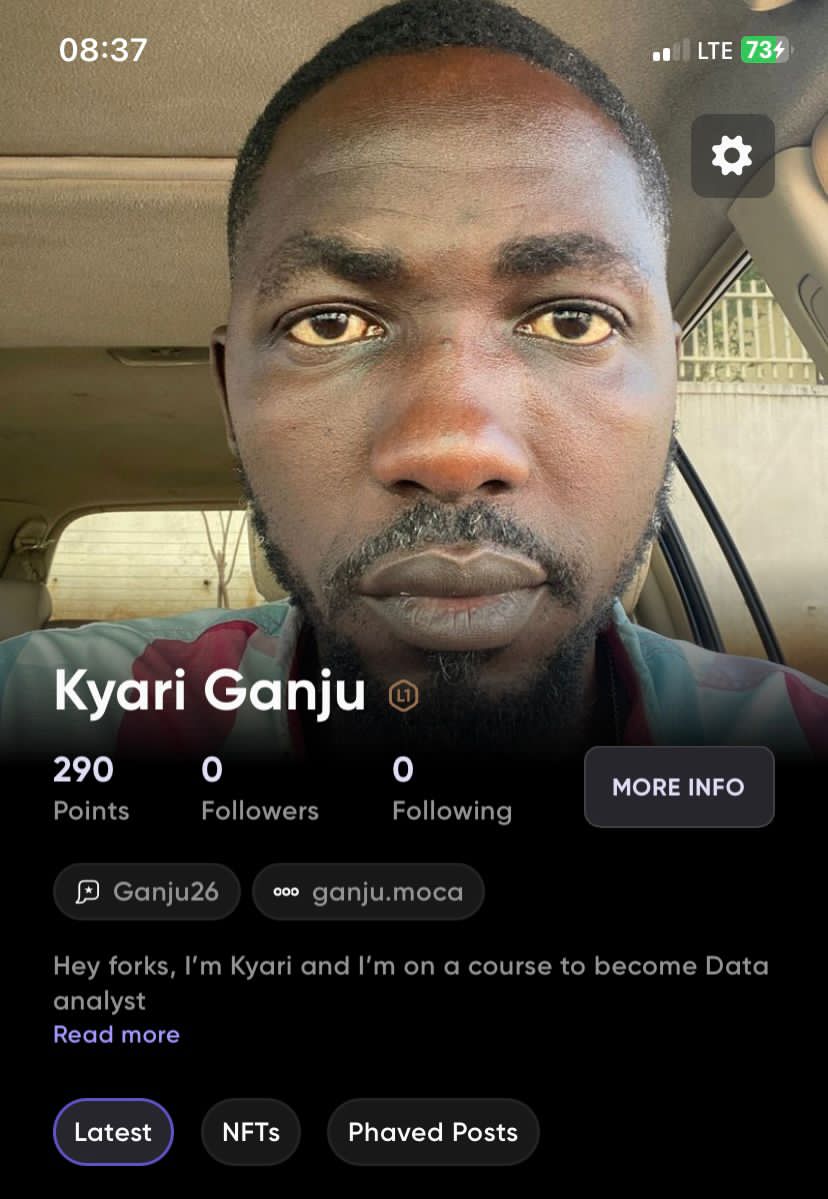The image size is (828, 1199).
Task: Switch to the Latest tab
Action: (113, 1132)
